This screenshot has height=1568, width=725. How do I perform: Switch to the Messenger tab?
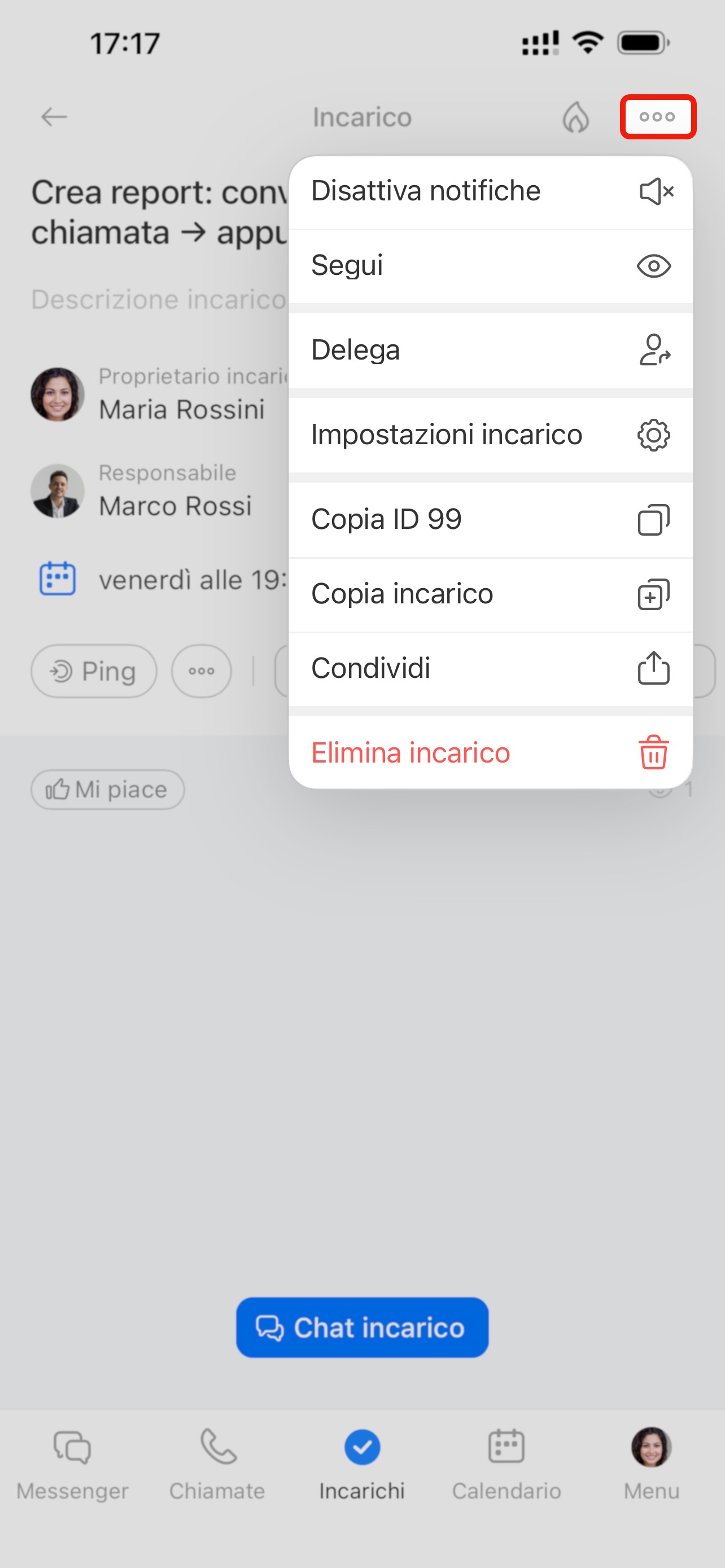click(72, 1464)
